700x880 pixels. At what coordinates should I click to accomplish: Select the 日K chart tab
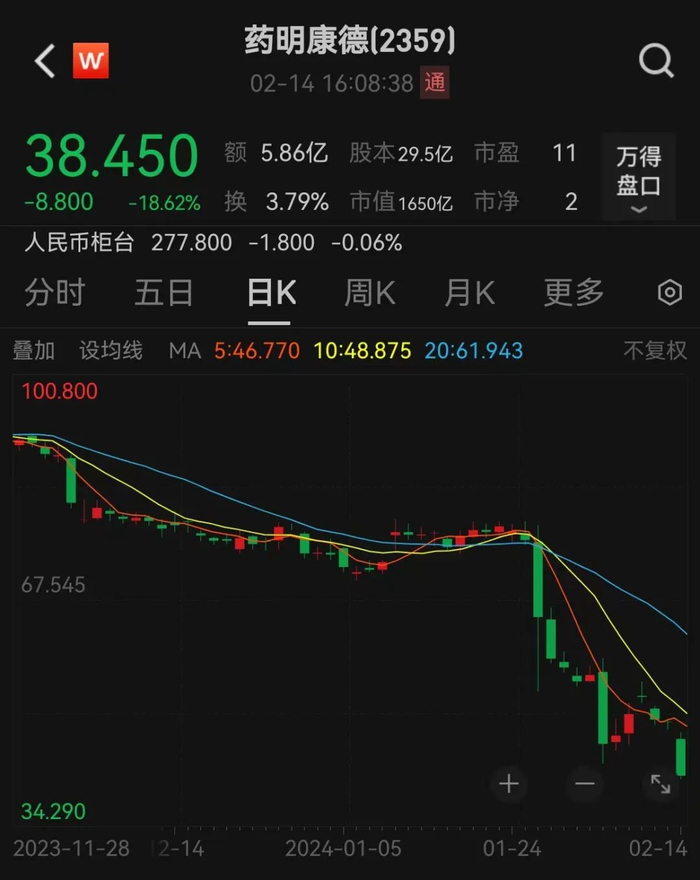point(269,293)
